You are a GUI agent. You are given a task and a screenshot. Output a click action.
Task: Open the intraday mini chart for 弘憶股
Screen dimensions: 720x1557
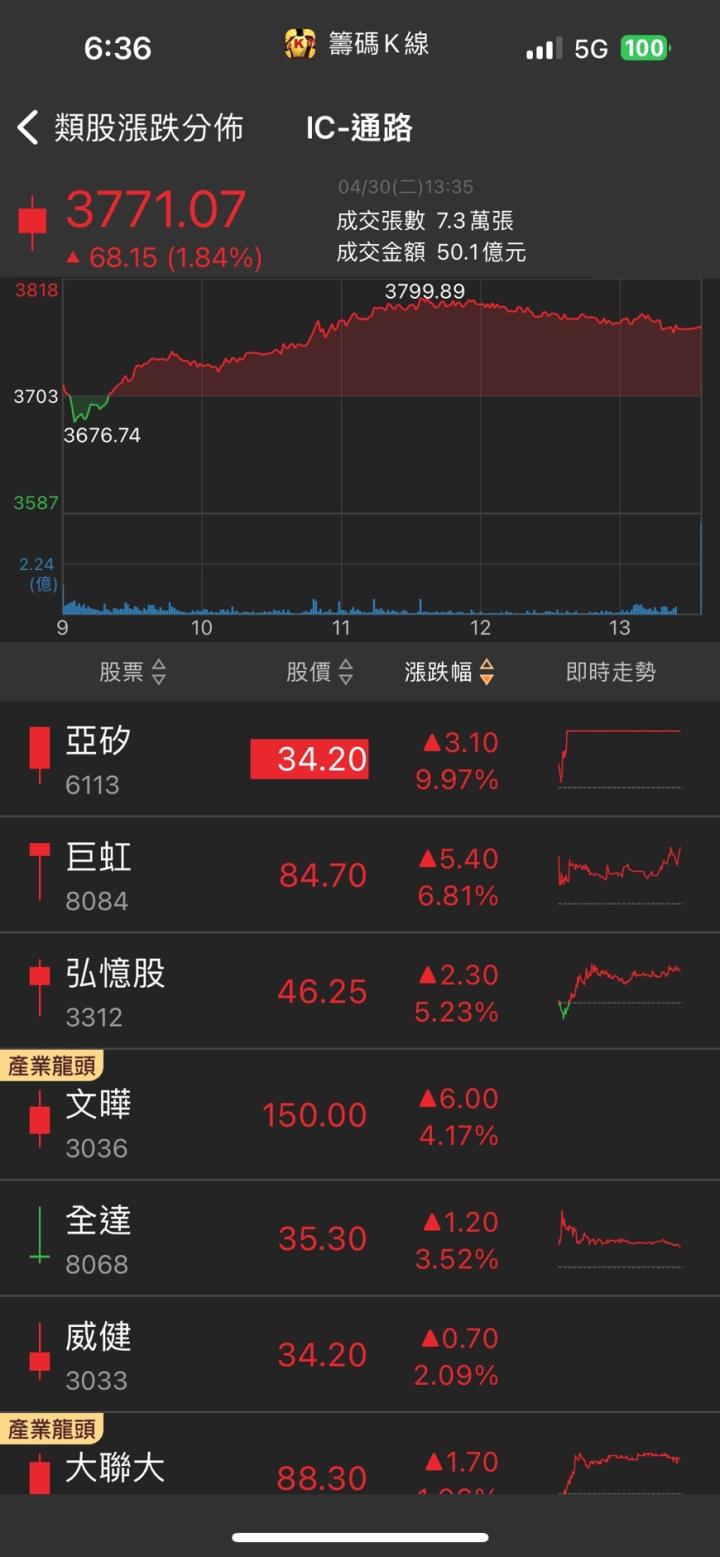[x=619, y=989]
